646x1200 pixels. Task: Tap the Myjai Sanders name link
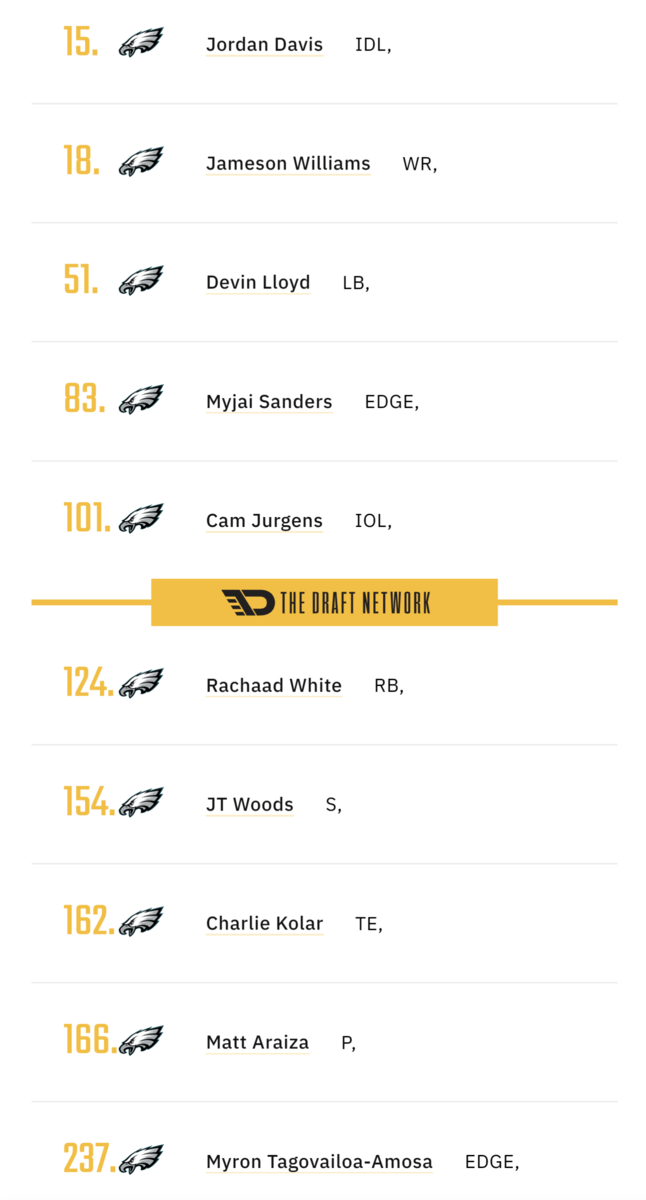pos(269,402)
